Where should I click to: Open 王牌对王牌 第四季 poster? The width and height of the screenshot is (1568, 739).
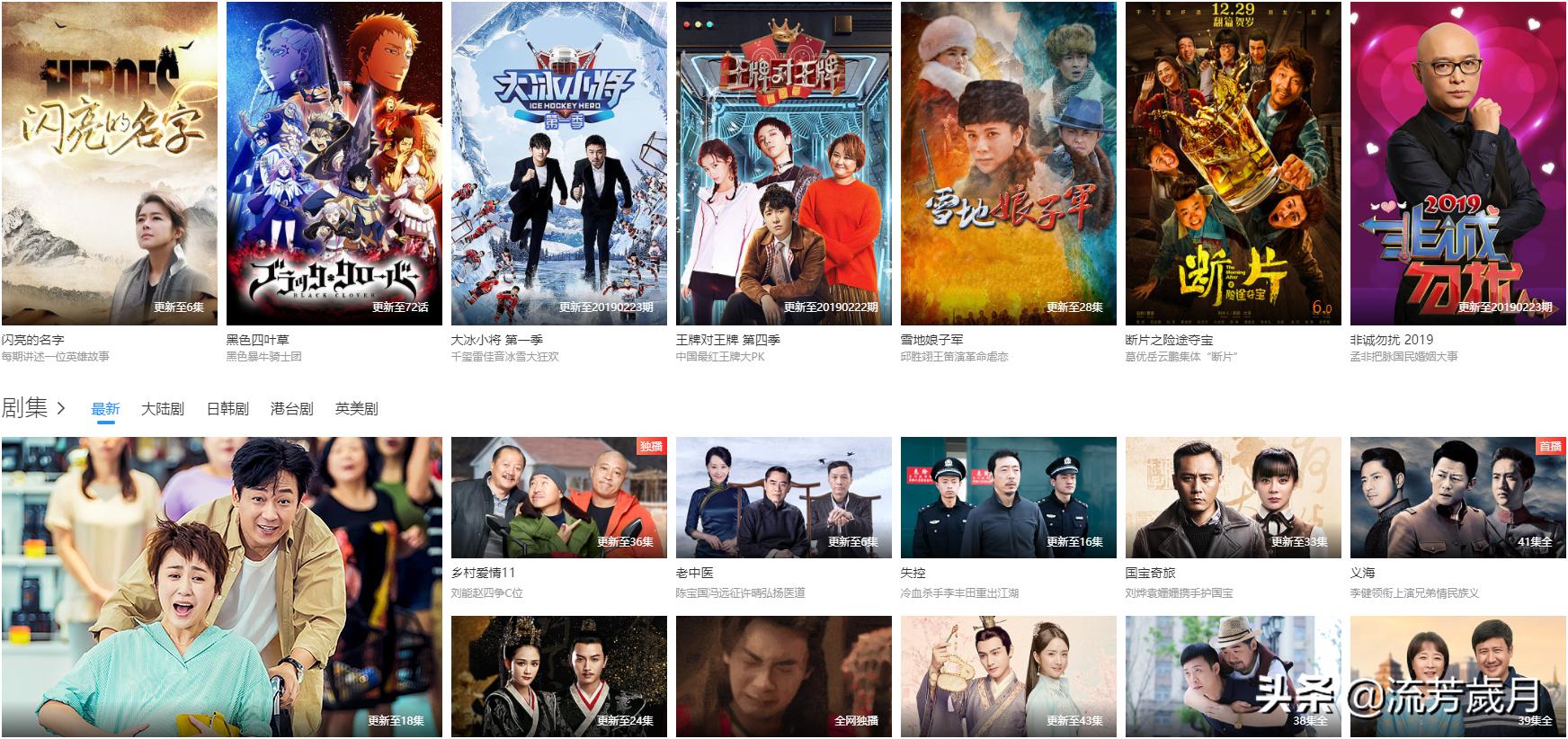coord(783,163)
